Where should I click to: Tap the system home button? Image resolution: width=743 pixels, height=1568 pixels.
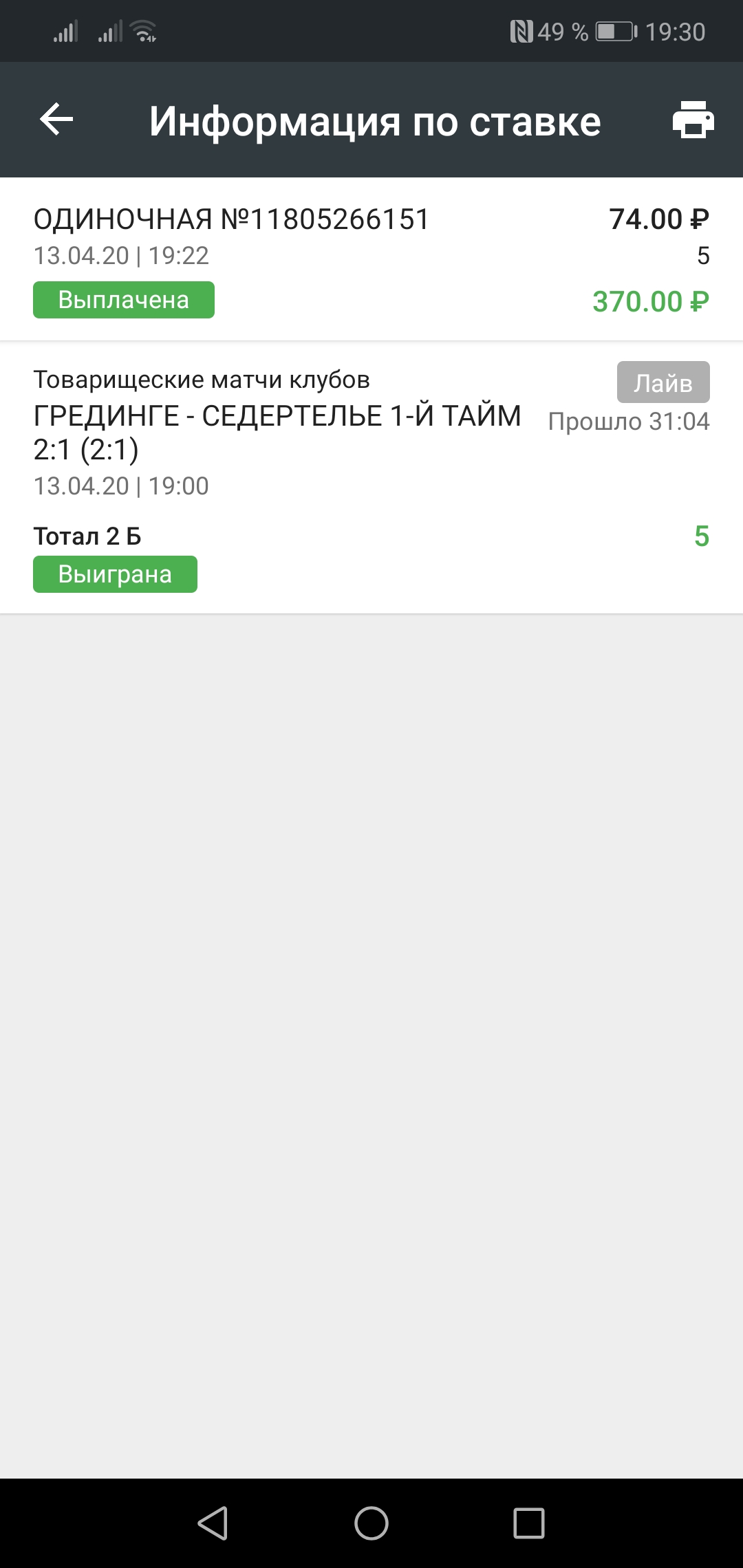371,1523
